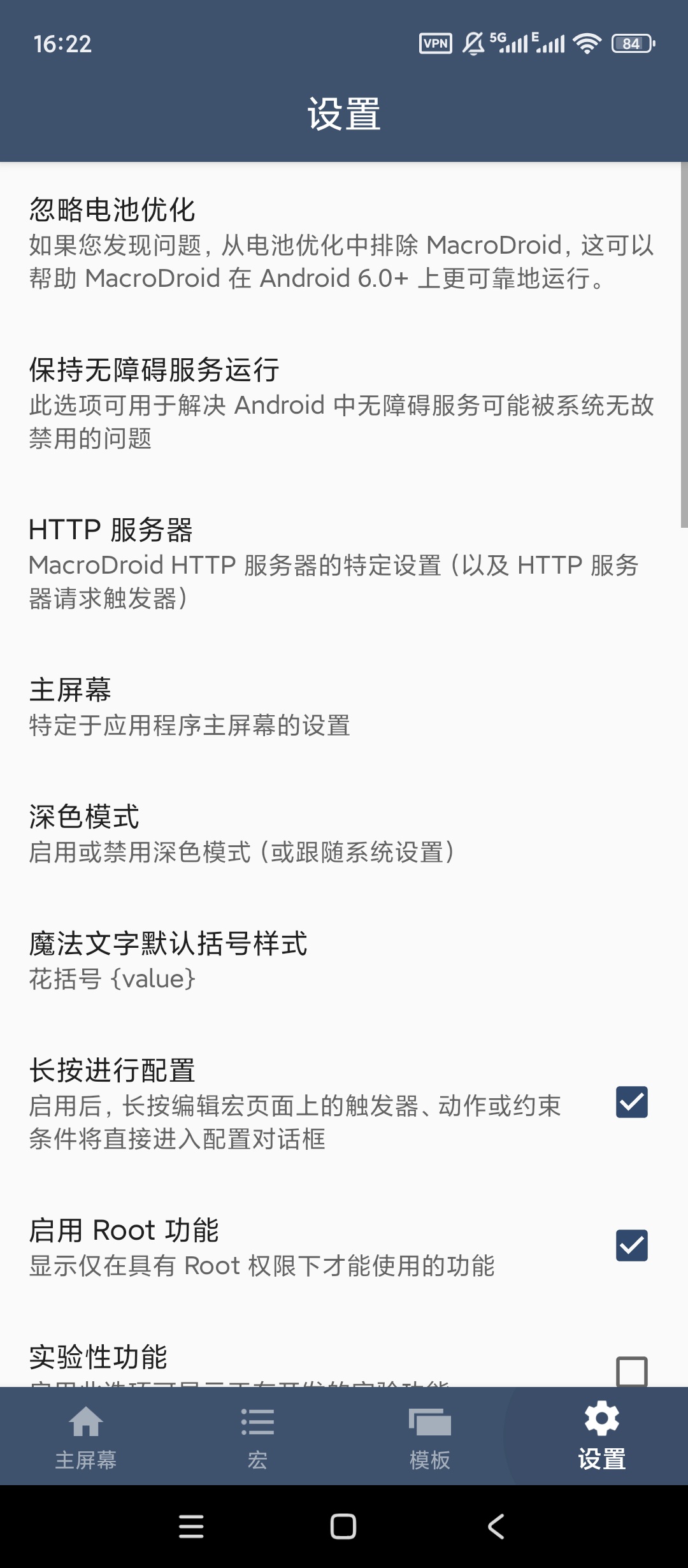This screenshot has height=1568, width=688.
Task: Open 魔法文字默认括号样式 option
Action: [x=341, y=961]
